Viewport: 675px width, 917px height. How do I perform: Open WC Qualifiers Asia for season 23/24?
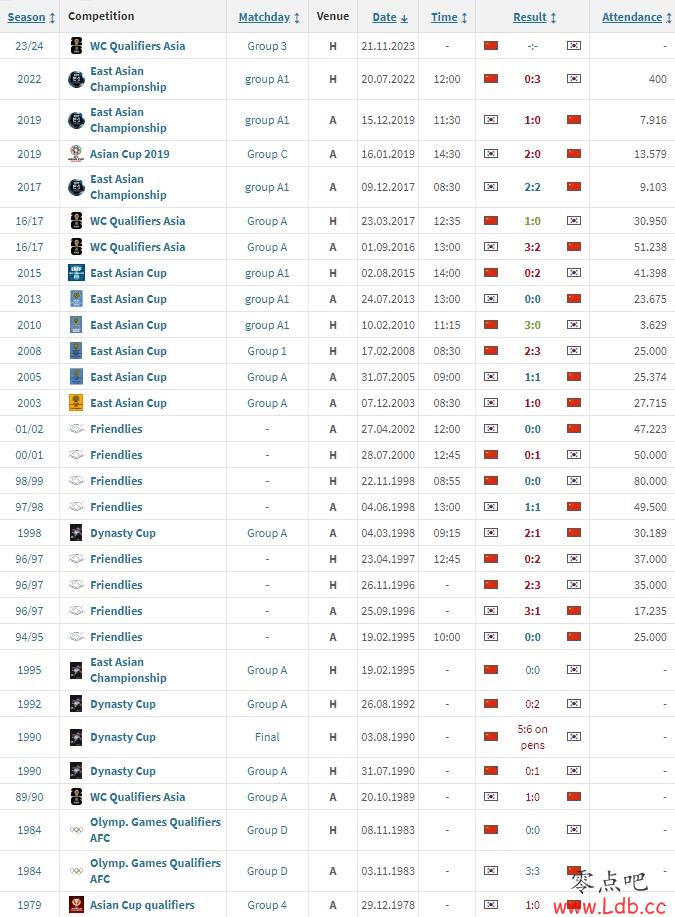(137, 46)
